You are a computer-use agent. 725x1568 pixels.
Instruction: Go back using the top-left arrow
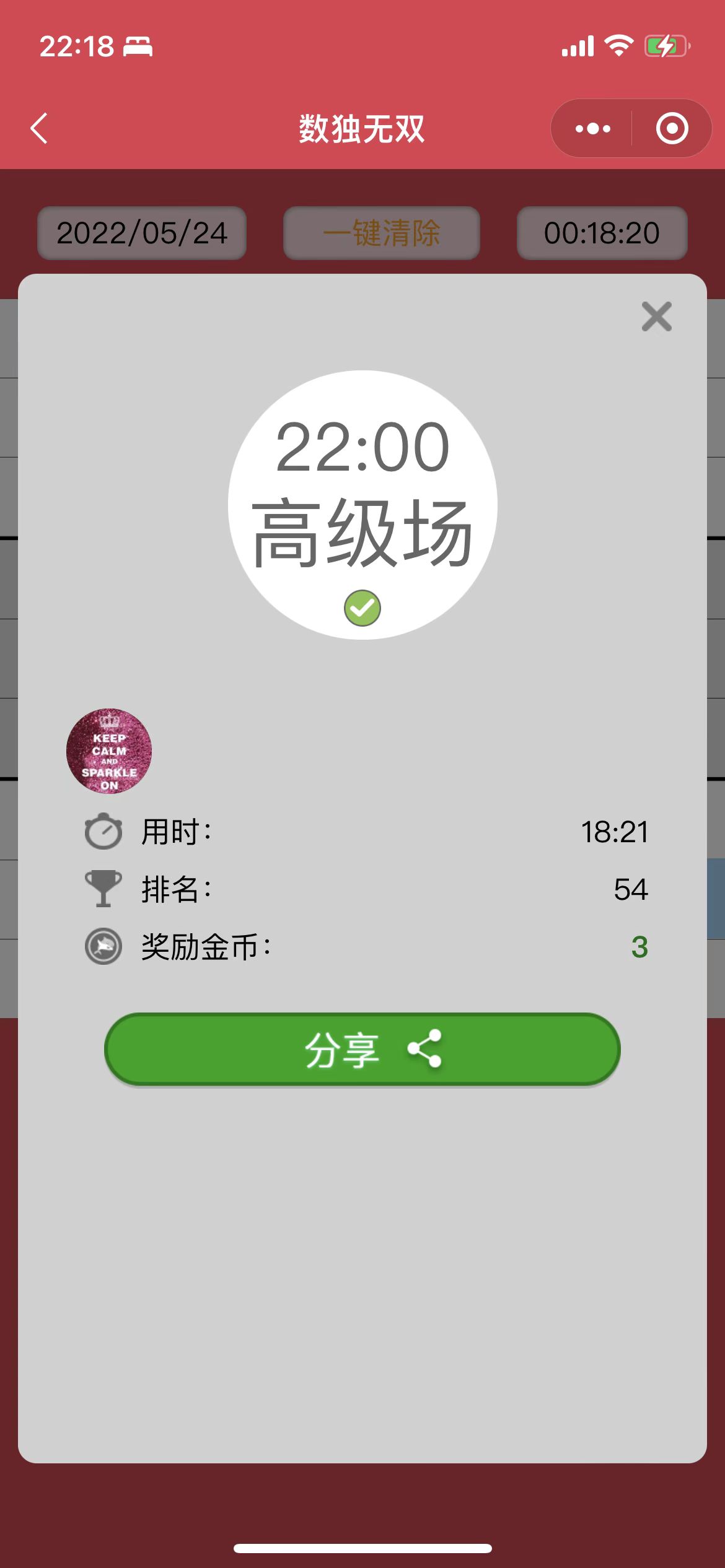coord(39,128)
